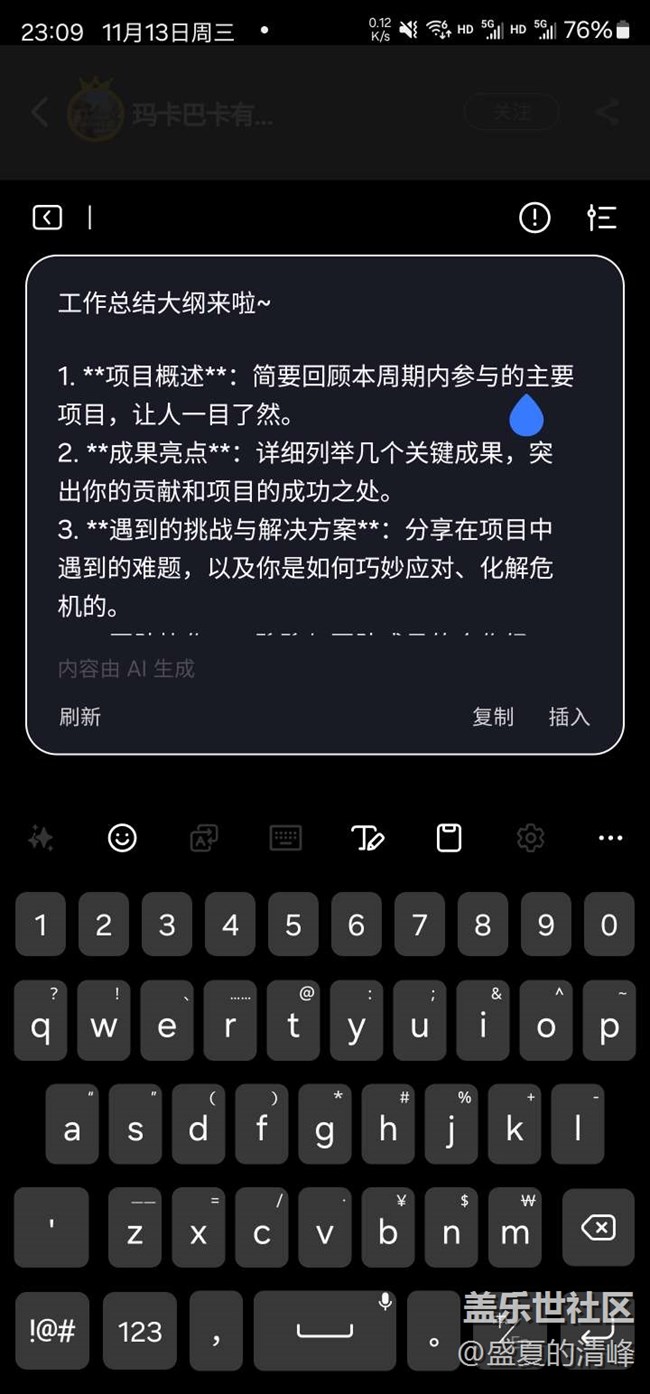This screenshot has width=650, height=1394.
Task: Tap the keyboard mode icon in toolbar
Action: pos(286,837)
